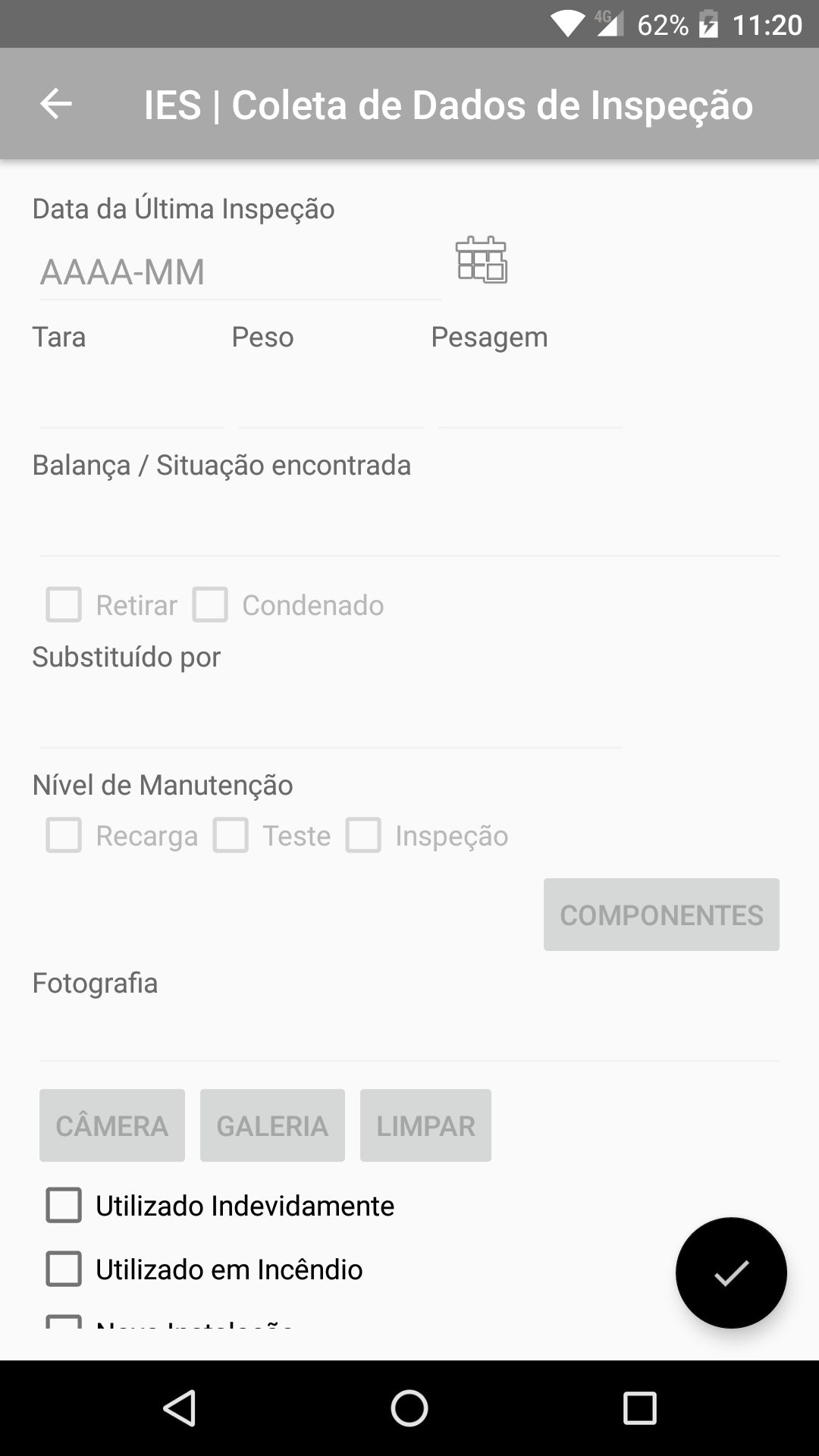The height and width of the screenshot is (1456, 819).
Task: Tap the Câmera button
Action: pos(112,1125)
